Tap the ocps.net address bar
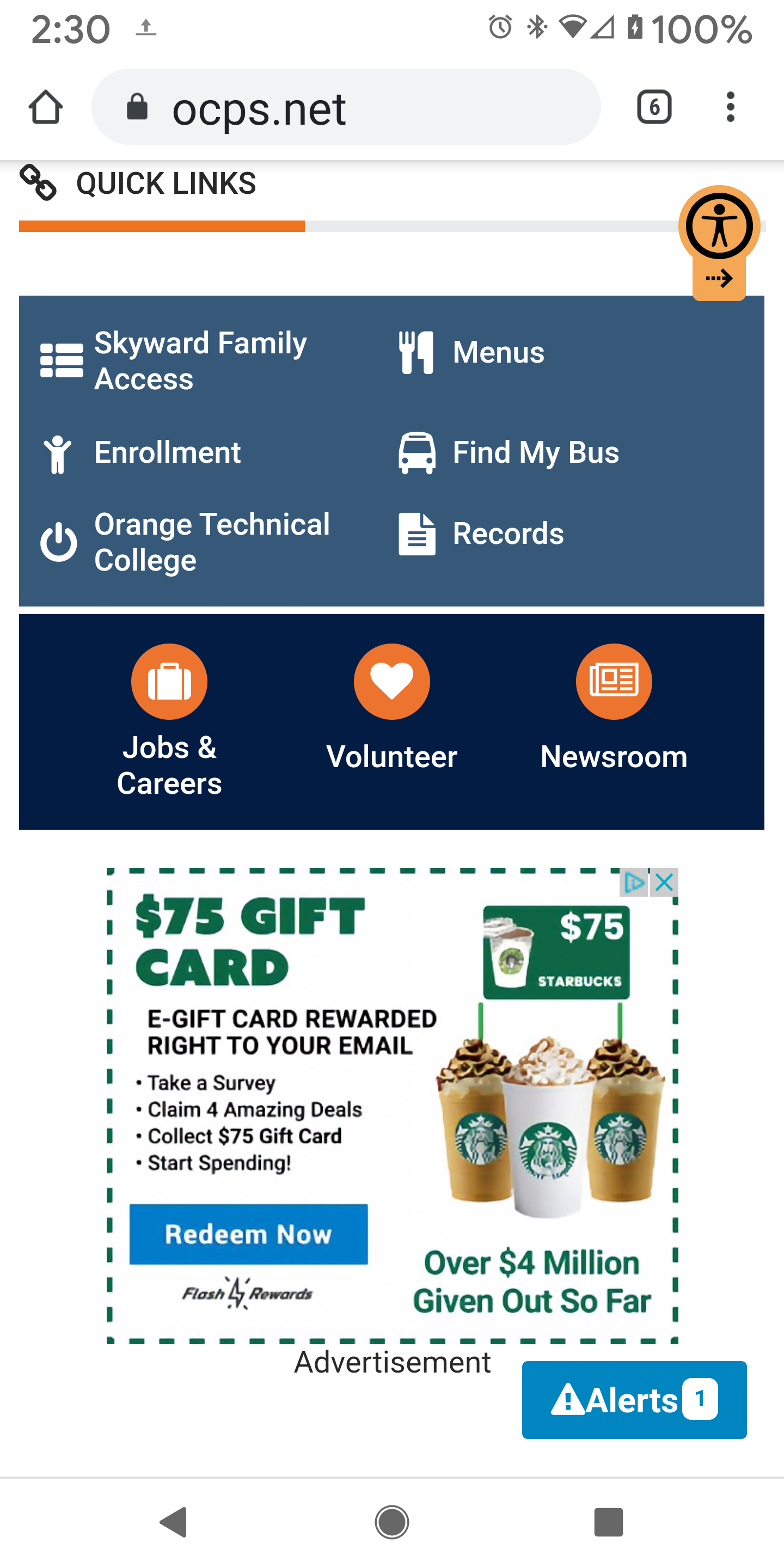The width and height of the screenshot is (784, 1568). pyautogui.click(x=346, y=107)
